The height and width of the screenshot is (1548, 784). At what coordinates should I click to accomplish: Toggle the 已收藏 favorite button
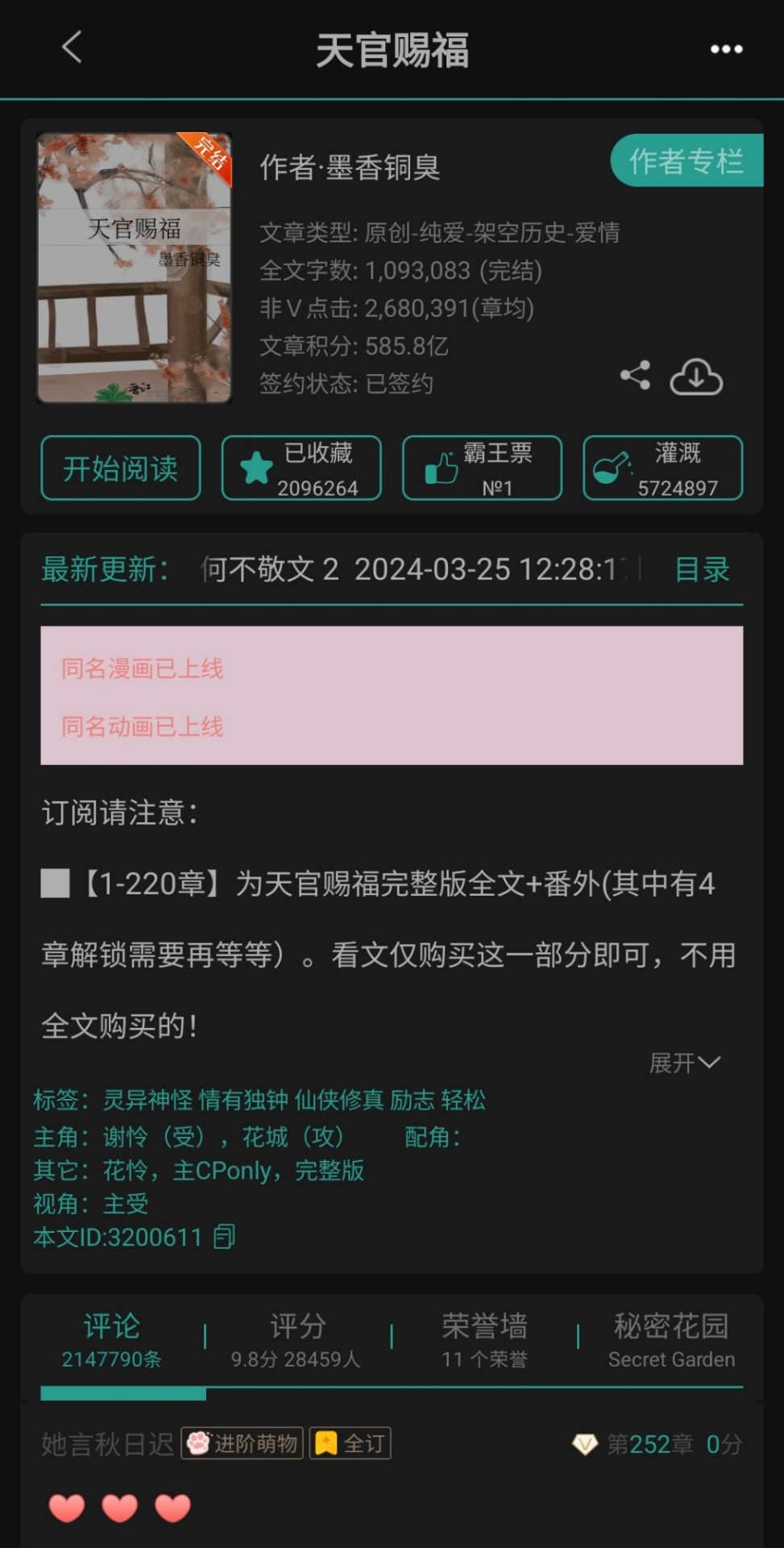pyautogui.click(x=301, y=468)
